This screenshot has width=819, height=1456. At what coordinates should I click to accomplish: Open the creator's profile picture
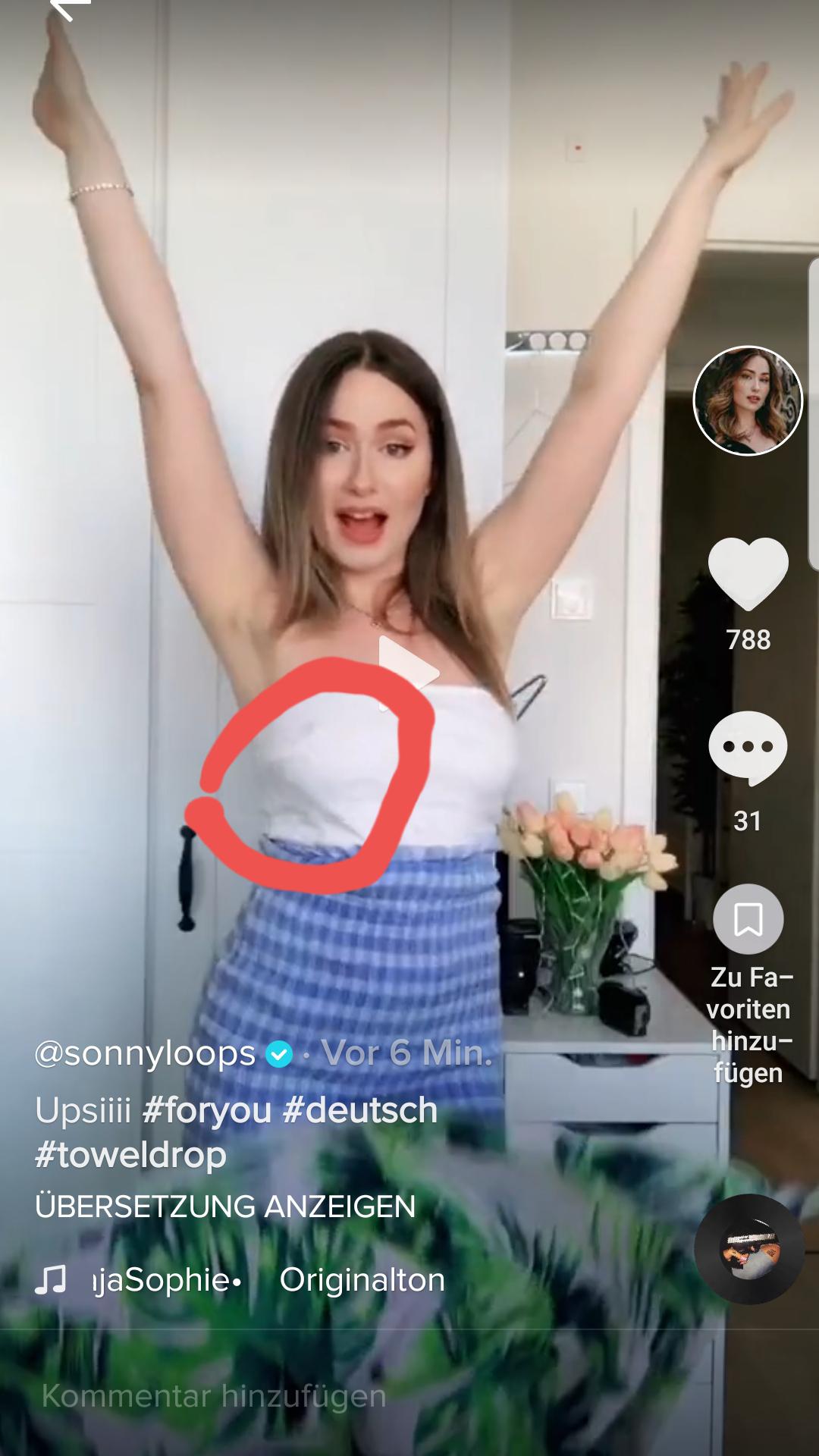coord(748,400)
